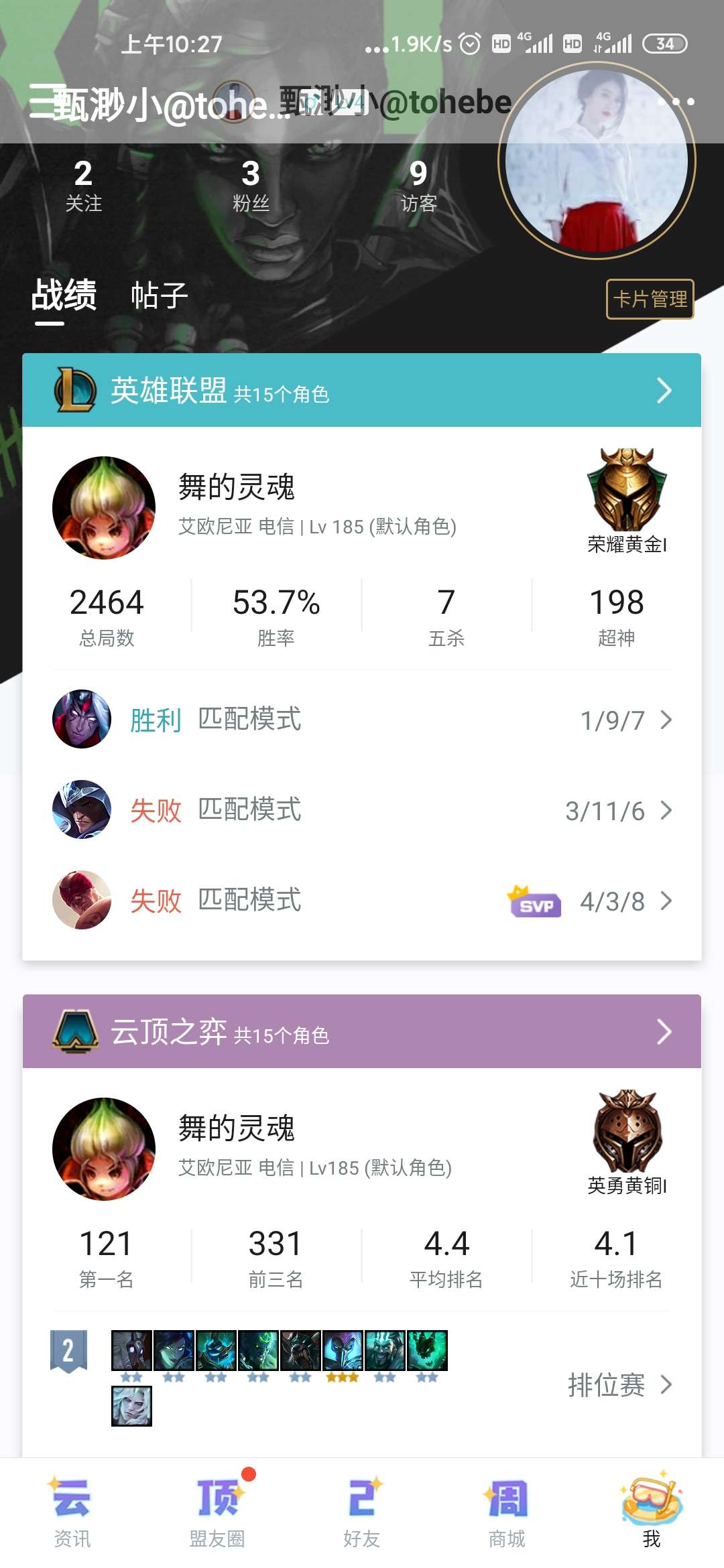Open the 失败 match with 3/11/6 score

click(x=362, y=810)
